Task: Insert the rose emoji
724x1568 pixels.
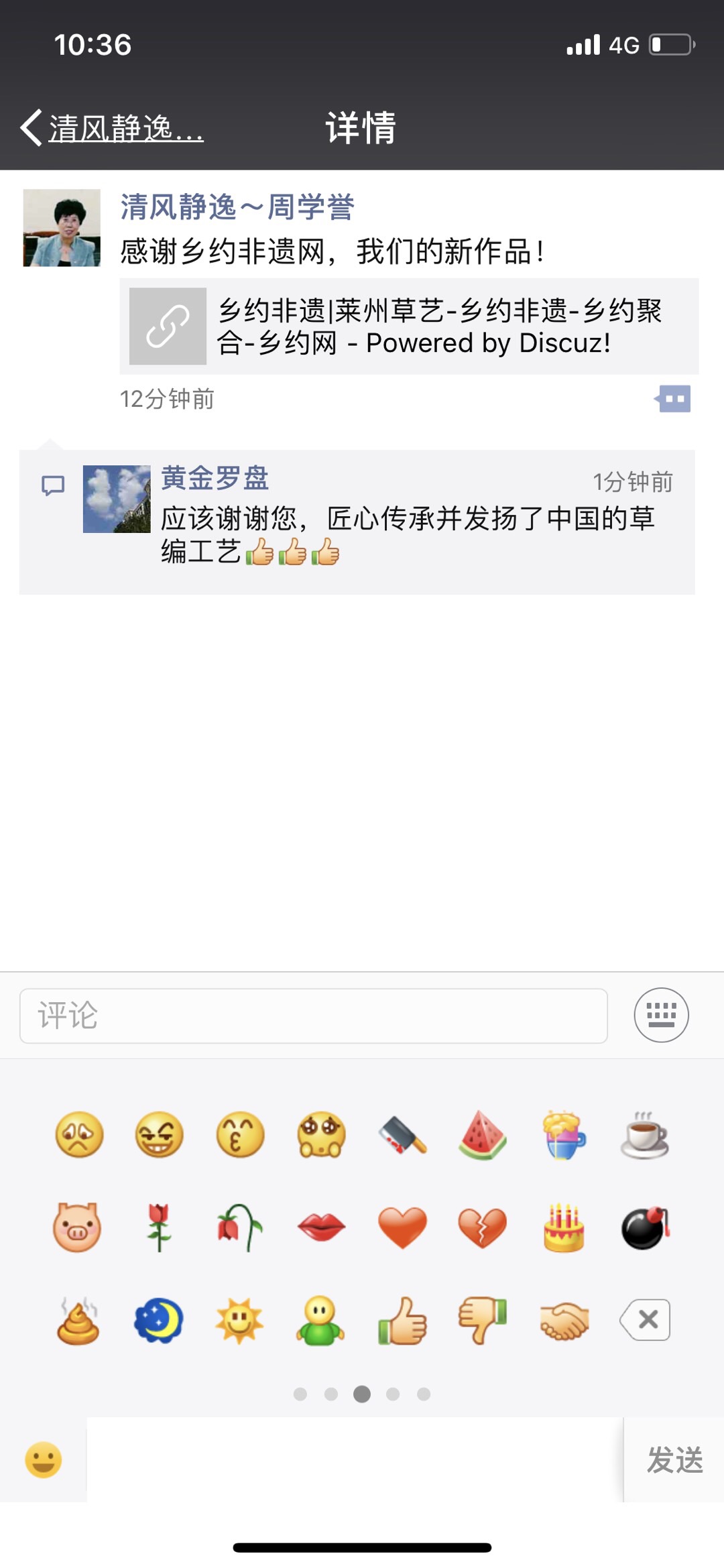Action: [x=160, y=1227]
